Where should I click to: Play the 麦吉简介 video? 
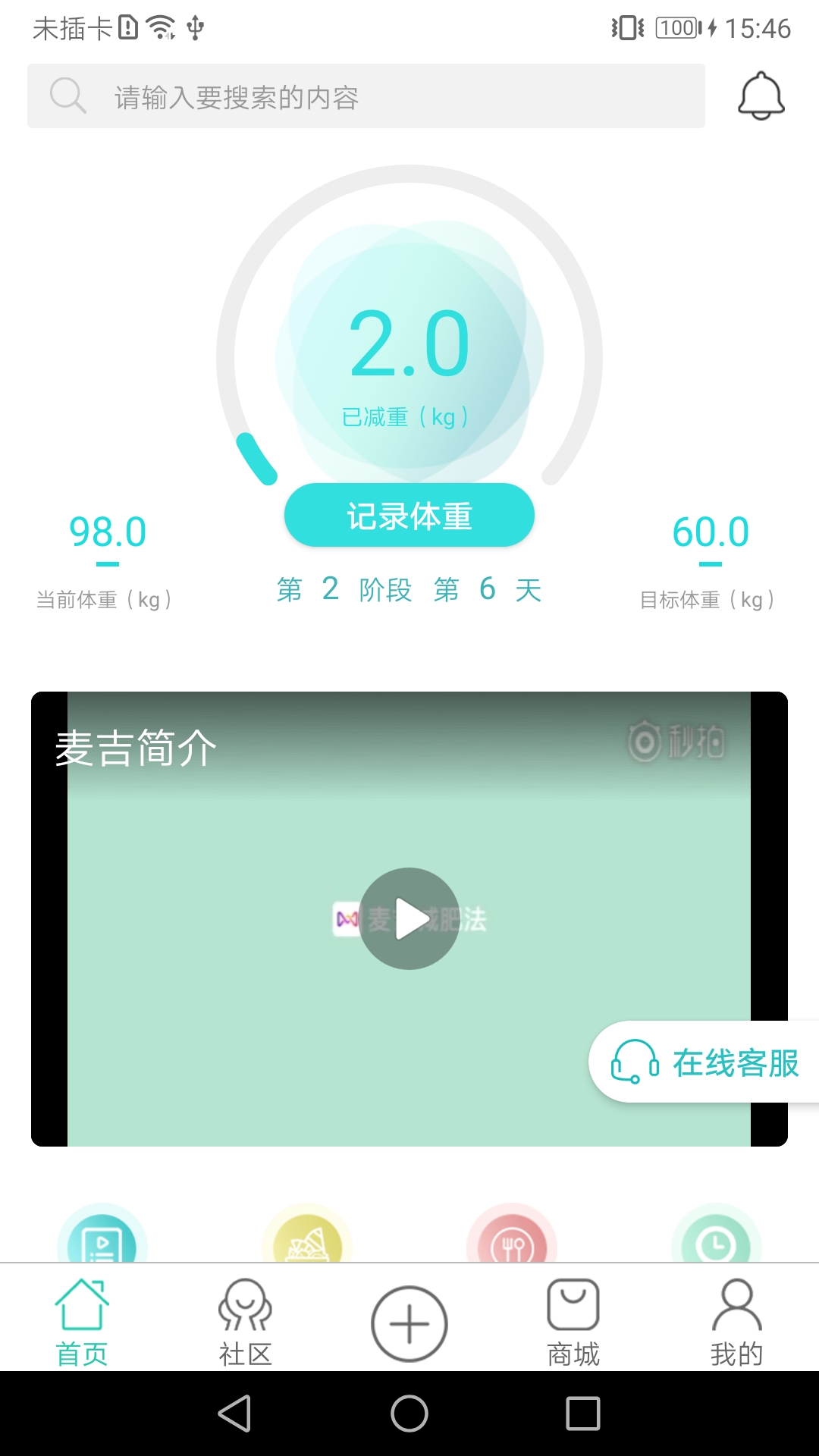point(409,918)
